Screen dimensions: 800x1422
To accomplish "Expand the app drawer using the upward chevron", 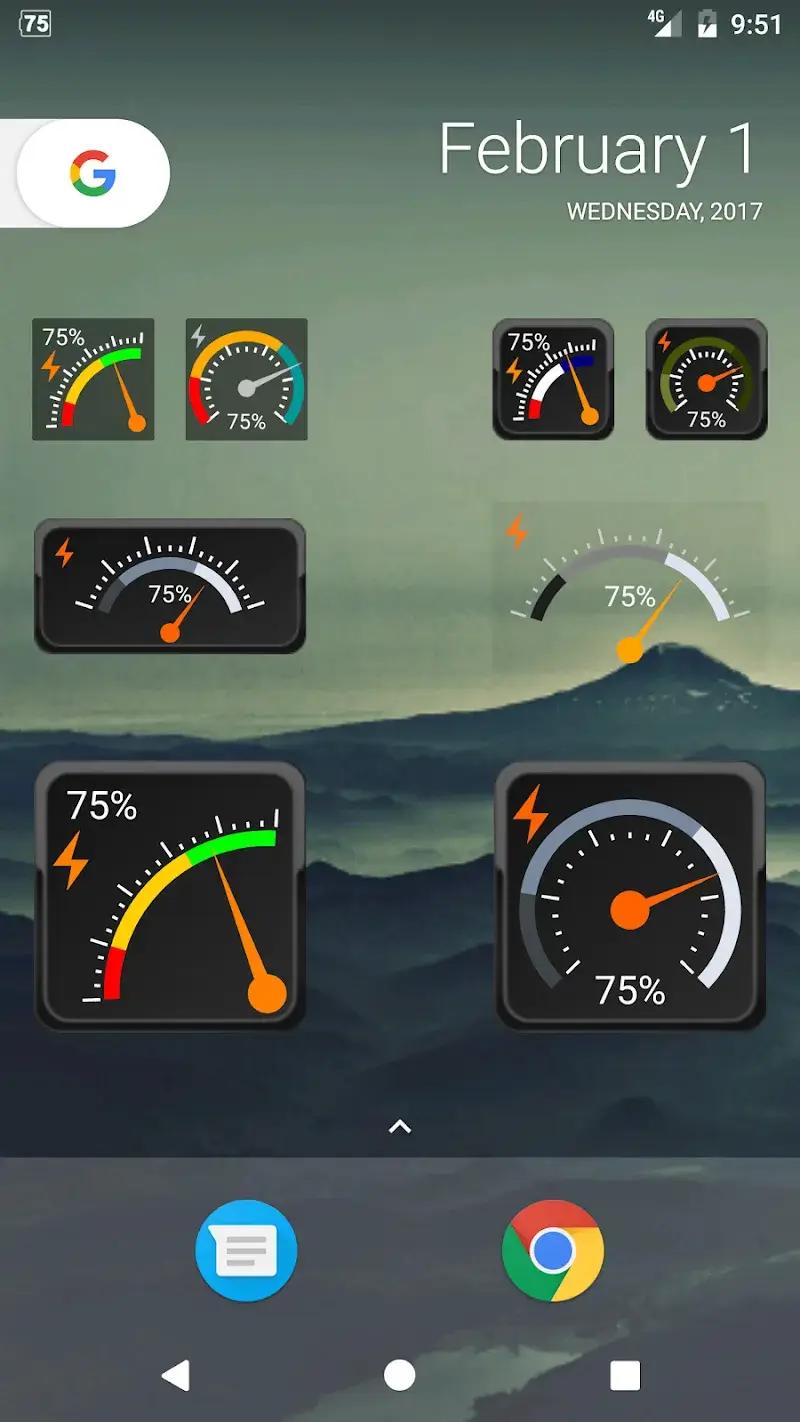I will coord(399,1126).
